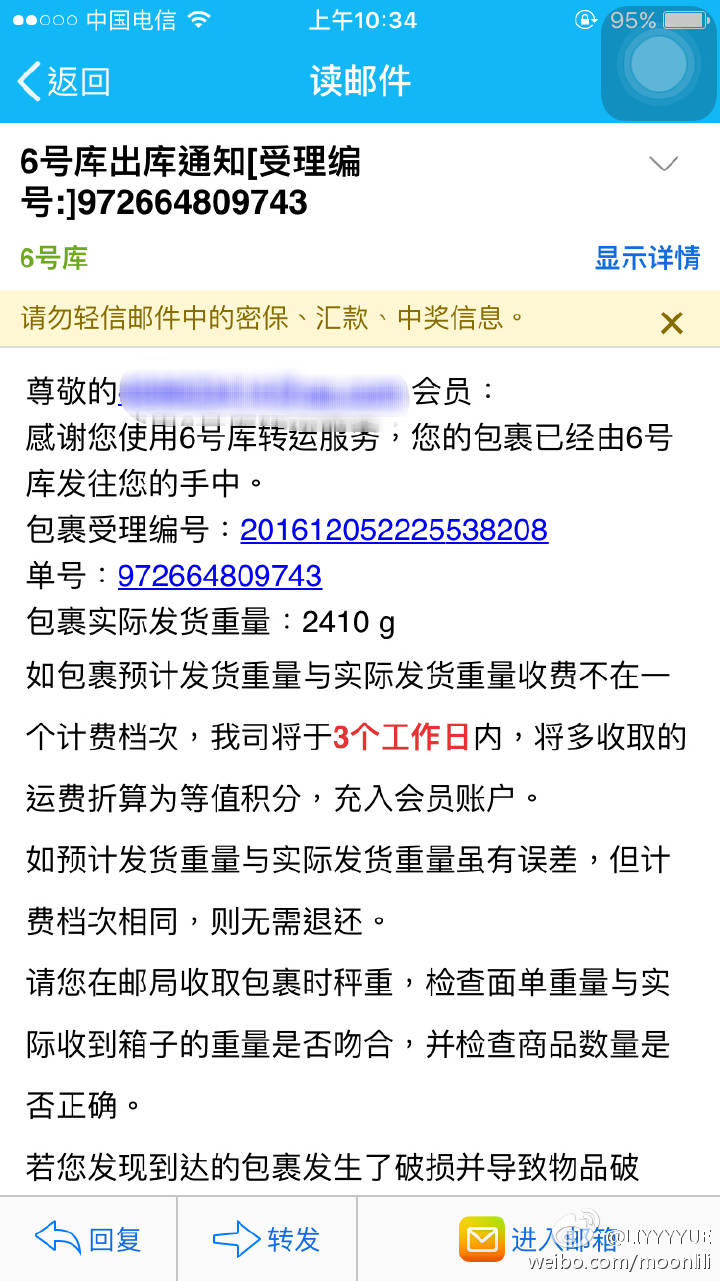Forward this email with 转发
The width and height of the screenshot is (720, 1281).
[267, 1239]
